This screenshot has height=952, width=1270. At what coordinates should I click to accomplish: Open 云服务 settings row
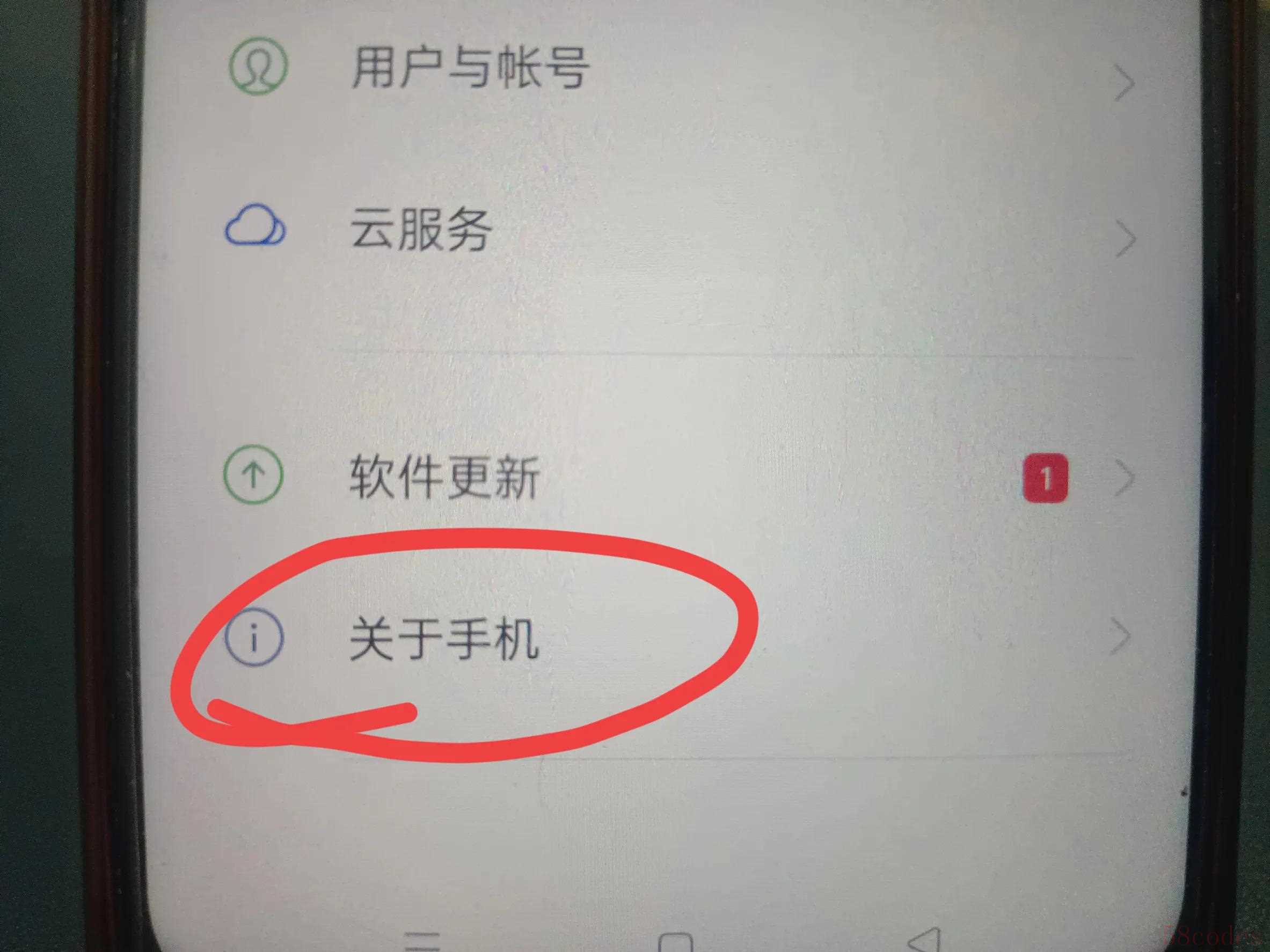pyautogui.click(x=421, y=230)
